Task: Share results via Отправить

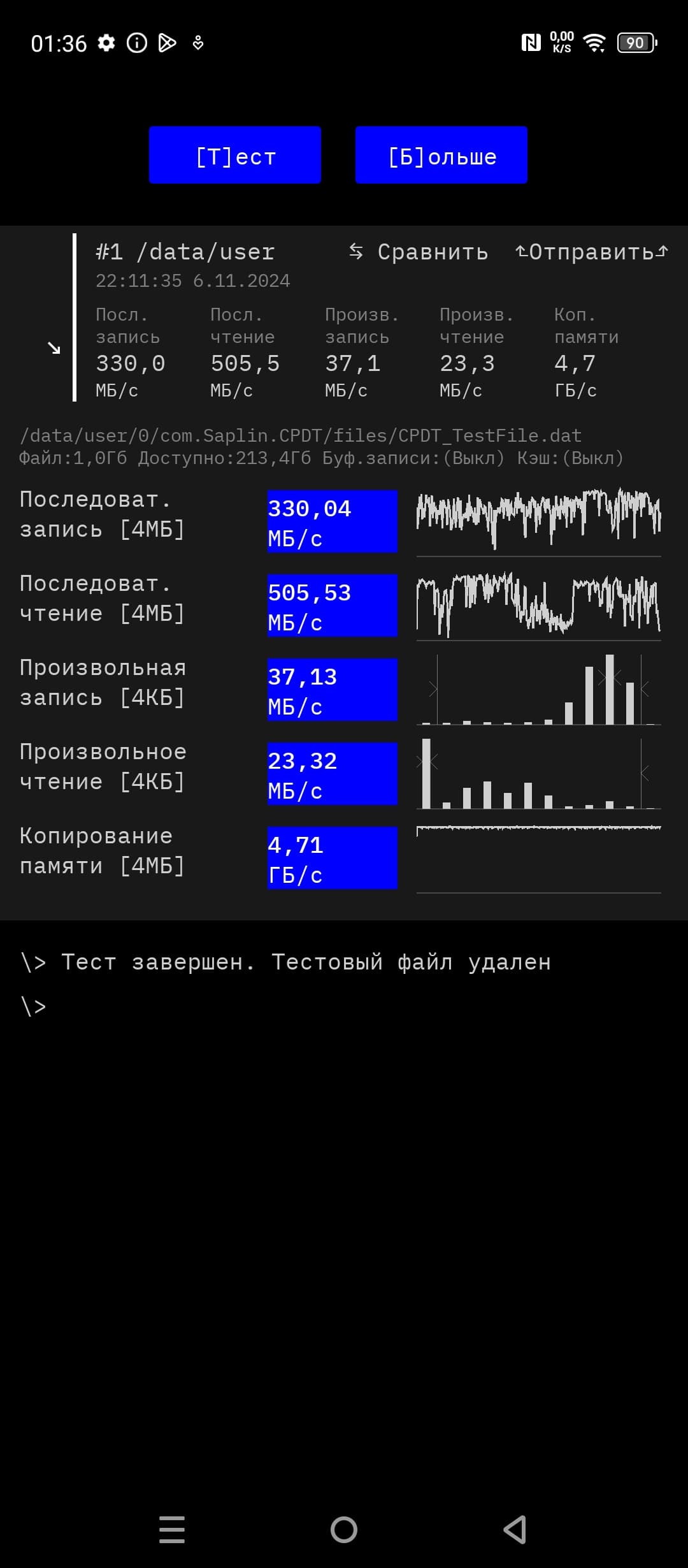Action: 591,252
